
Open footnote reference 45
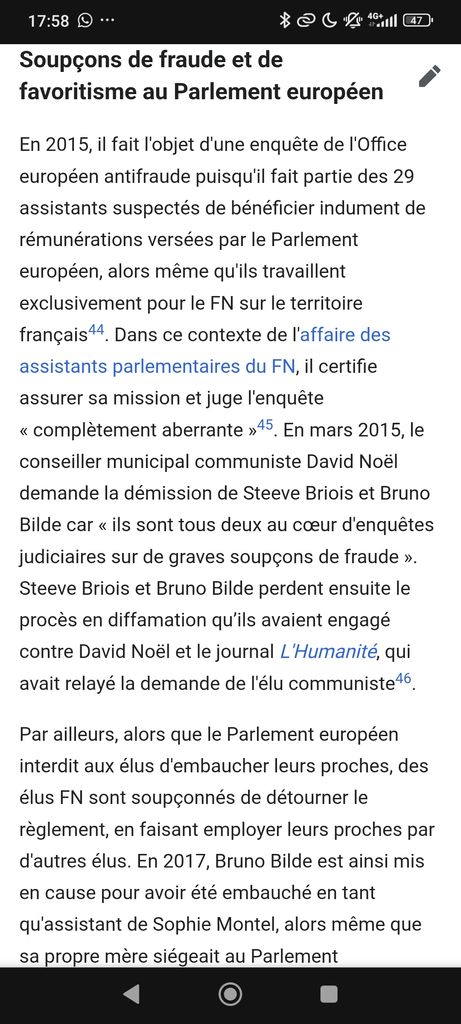point(265,425)
